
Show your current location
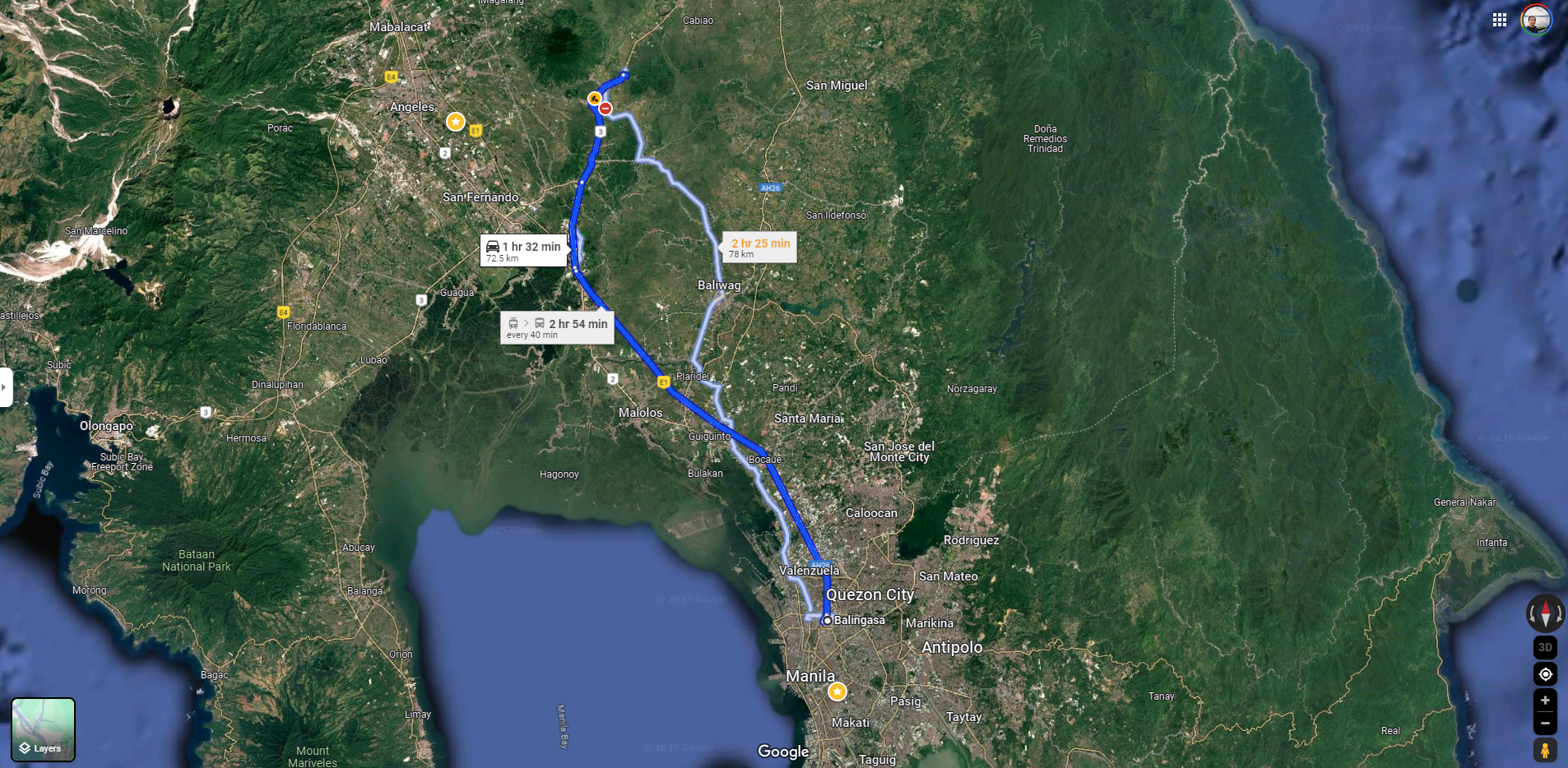1545,674
